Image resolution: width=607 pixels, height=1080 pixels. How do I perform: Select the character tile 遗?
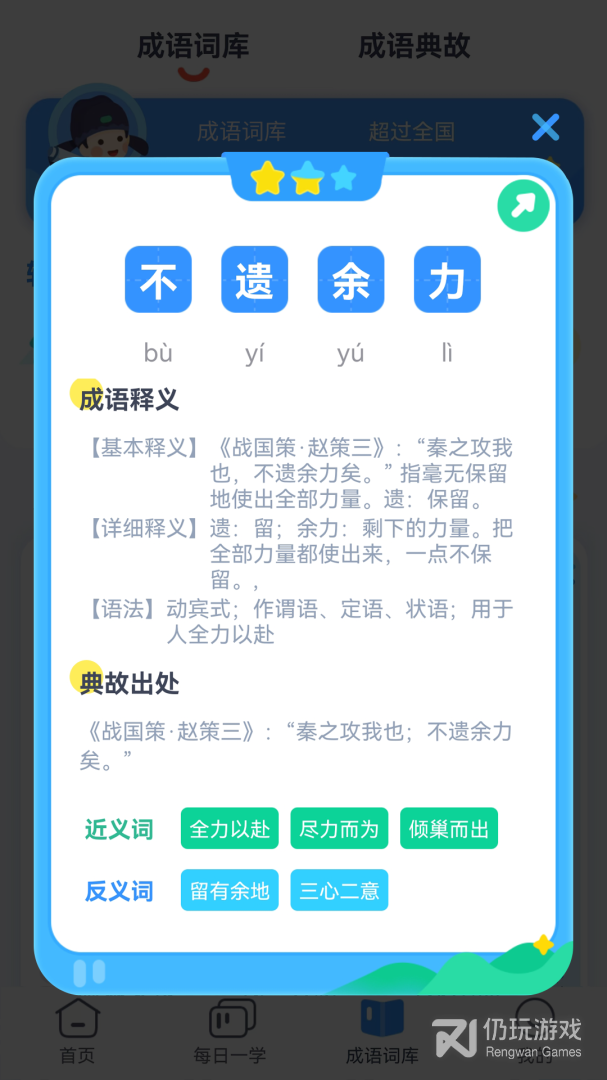pyautogui.click(x=254, y=280)
